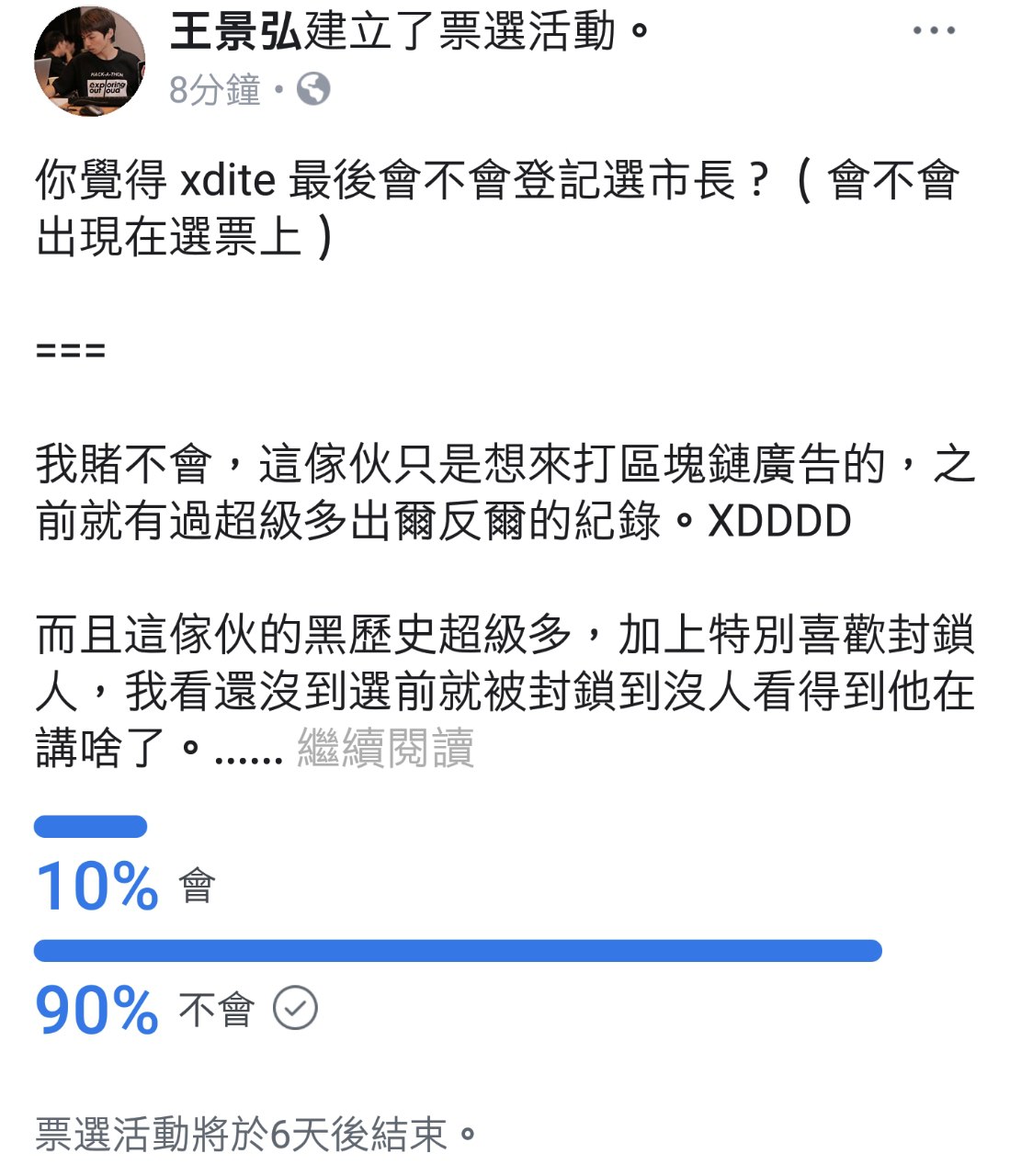Open 王景弘's profile name link
The height and width of the screenshot is (1176, 1010).
click(236, 32)
